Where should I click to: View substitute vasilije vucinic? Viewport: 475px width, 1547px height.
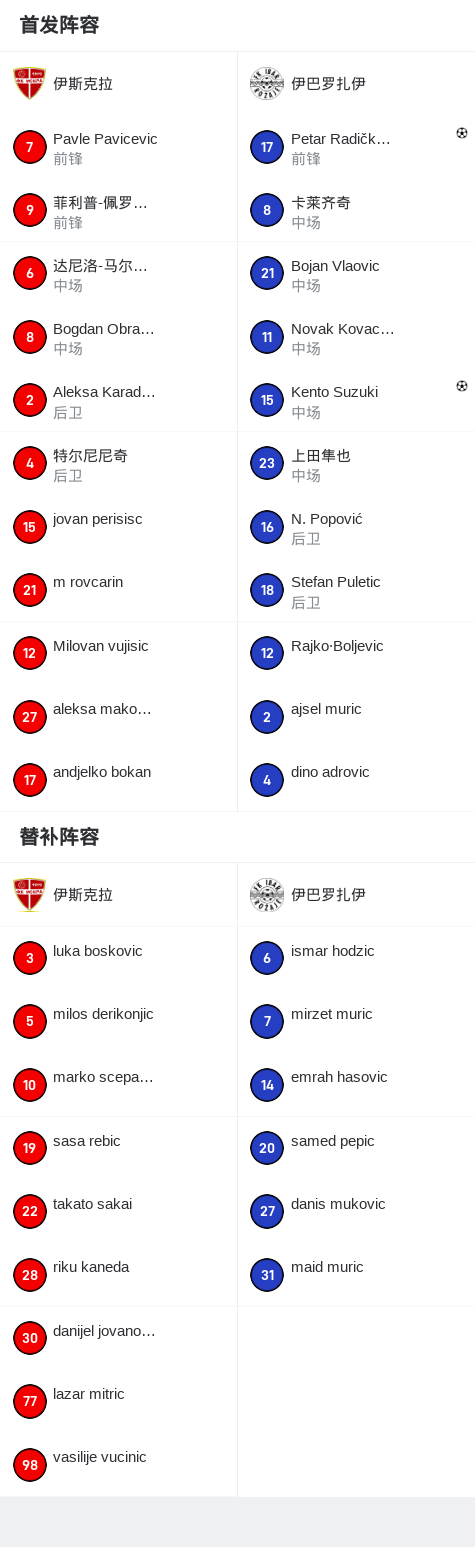point(118,1465)
